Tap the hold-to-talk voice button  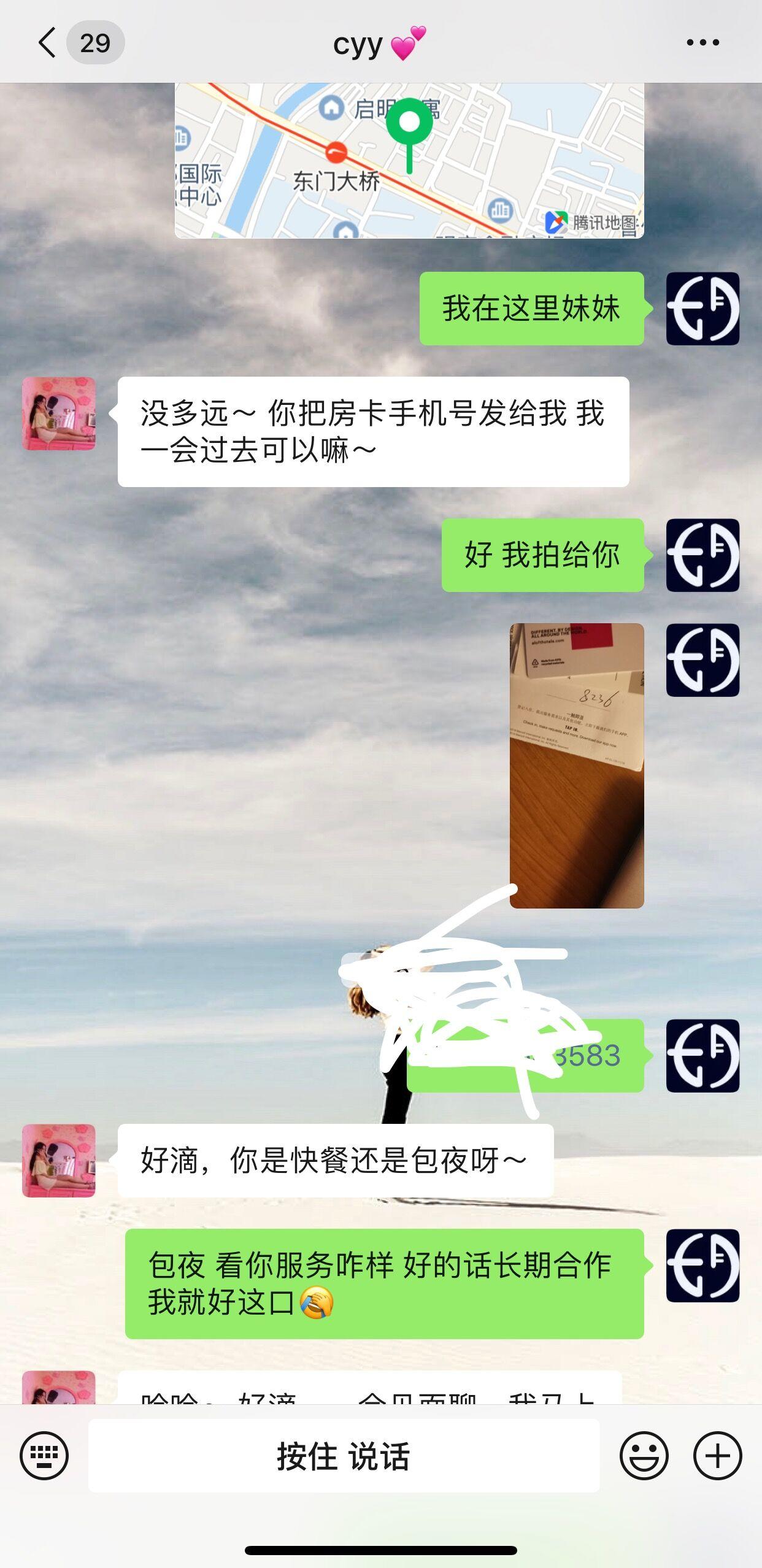click(344, 1456)
